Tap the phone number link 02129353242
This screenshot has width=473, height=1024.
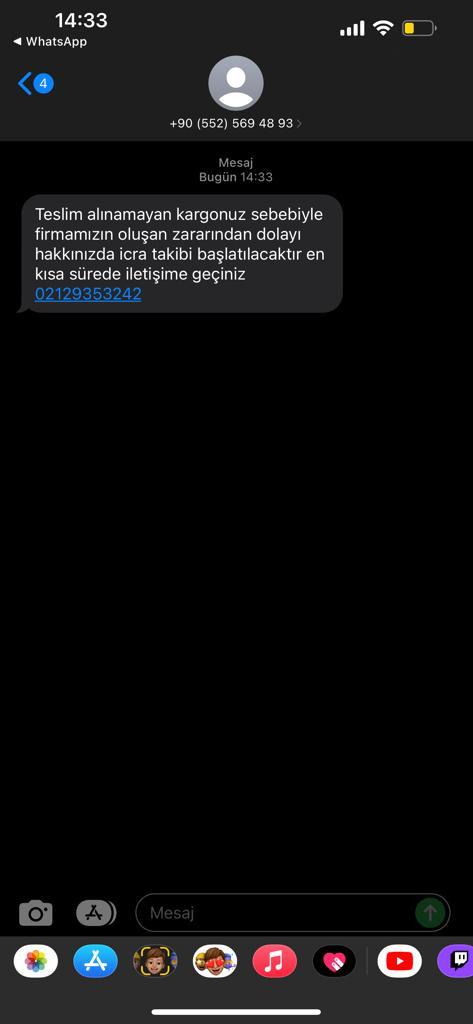(x=88, y=294)
